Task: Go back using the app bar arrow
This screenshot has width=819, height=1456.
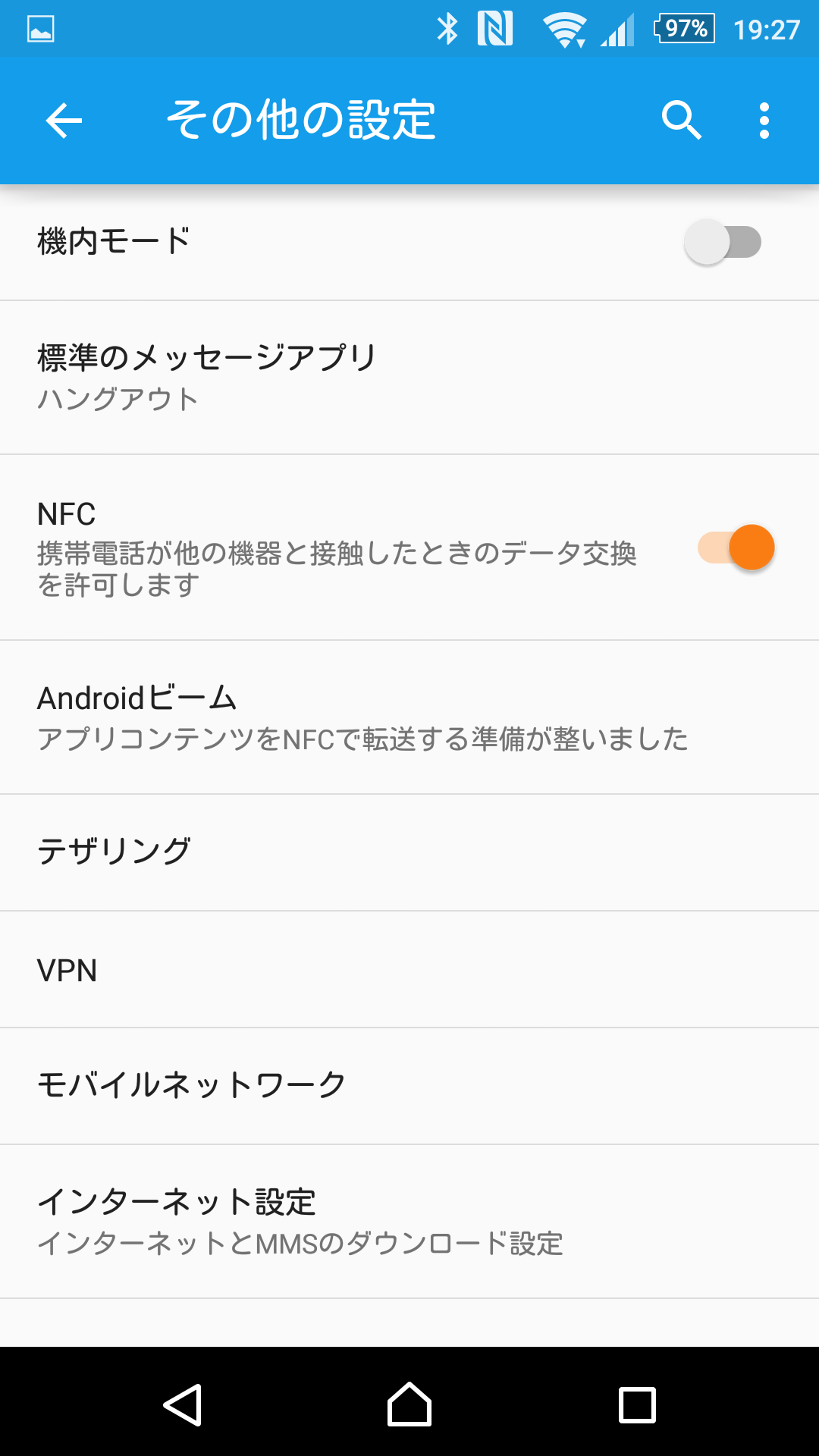Action: coord(64,121)
